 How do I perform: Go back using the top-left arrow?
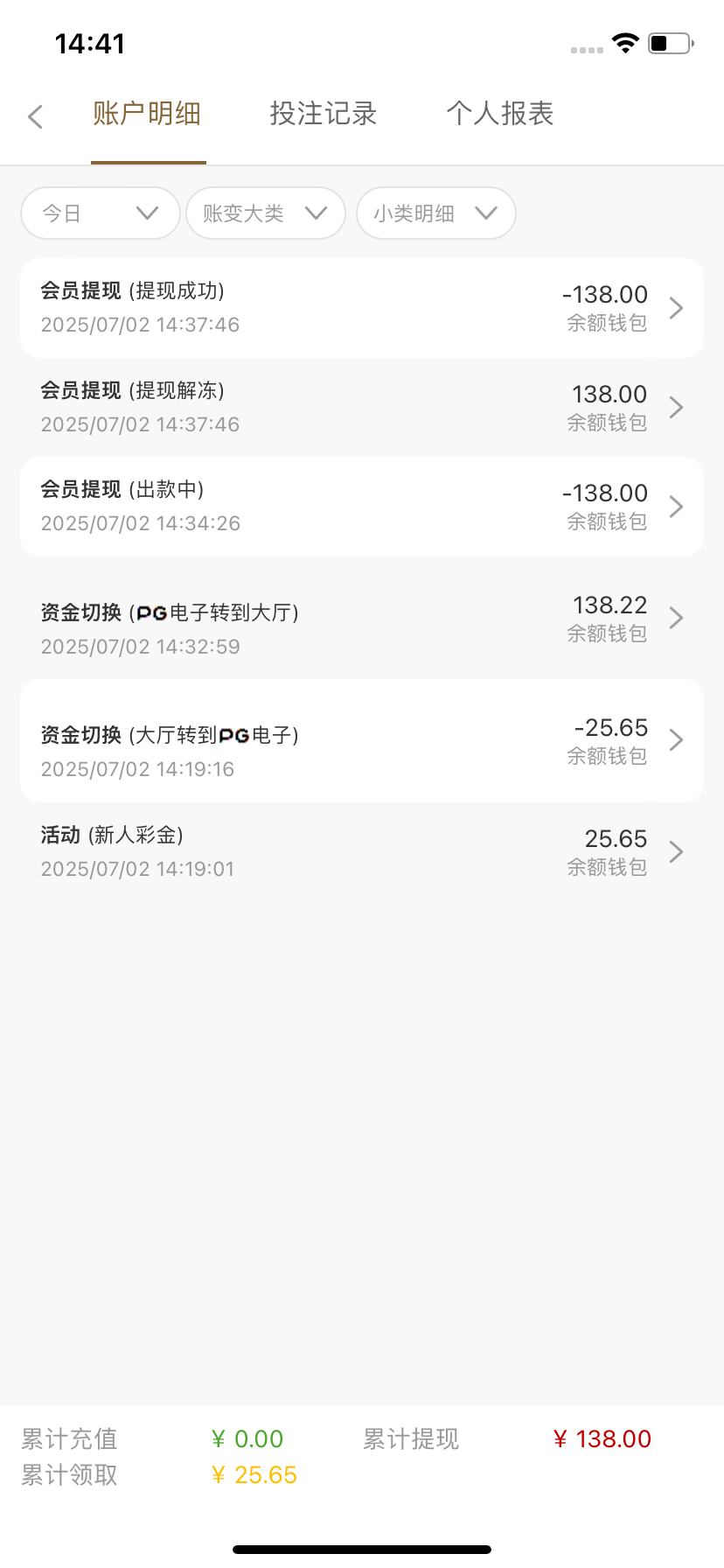[36, 116]
